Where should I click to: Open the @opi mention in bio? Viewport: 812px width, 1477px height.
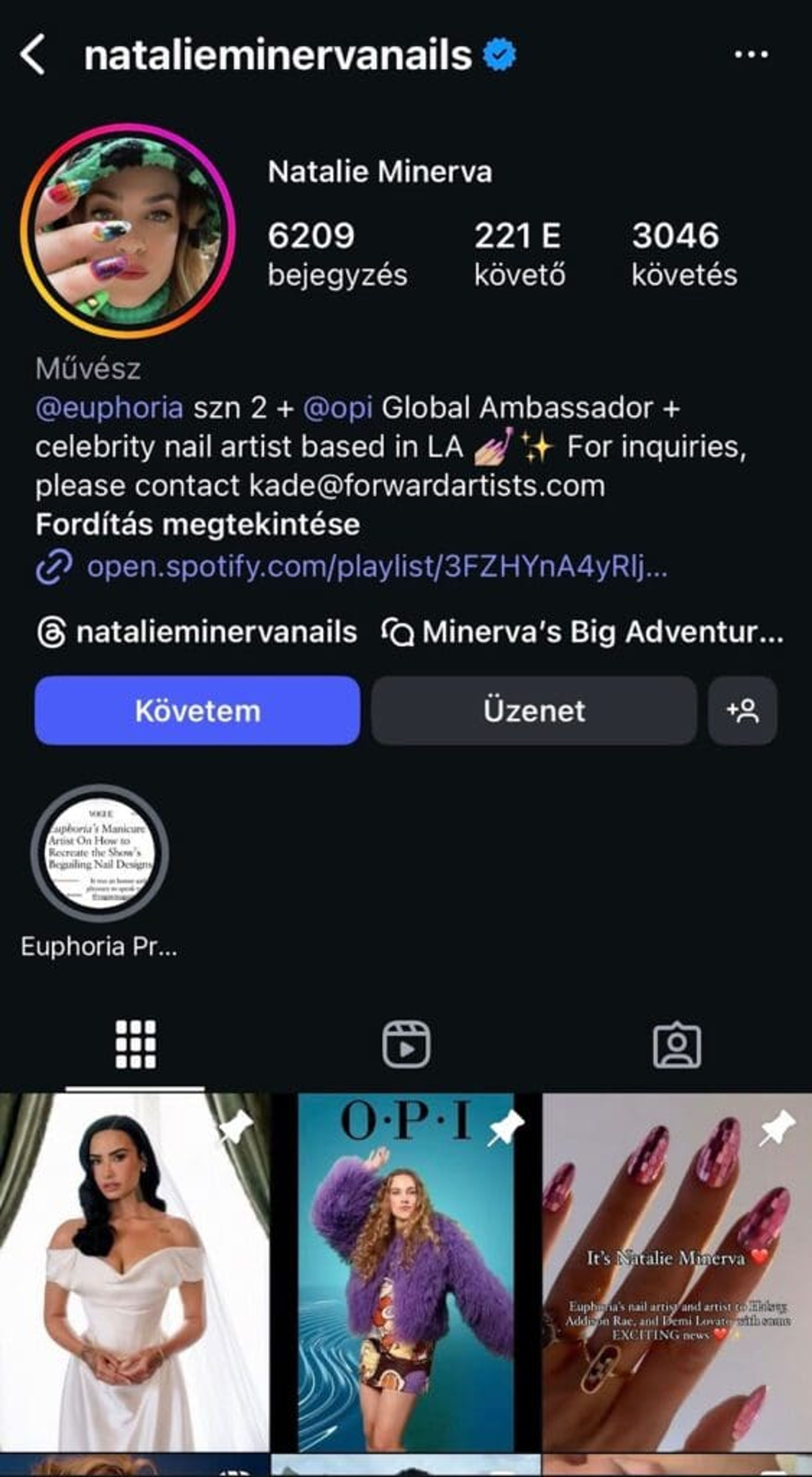tap(337, 408)
